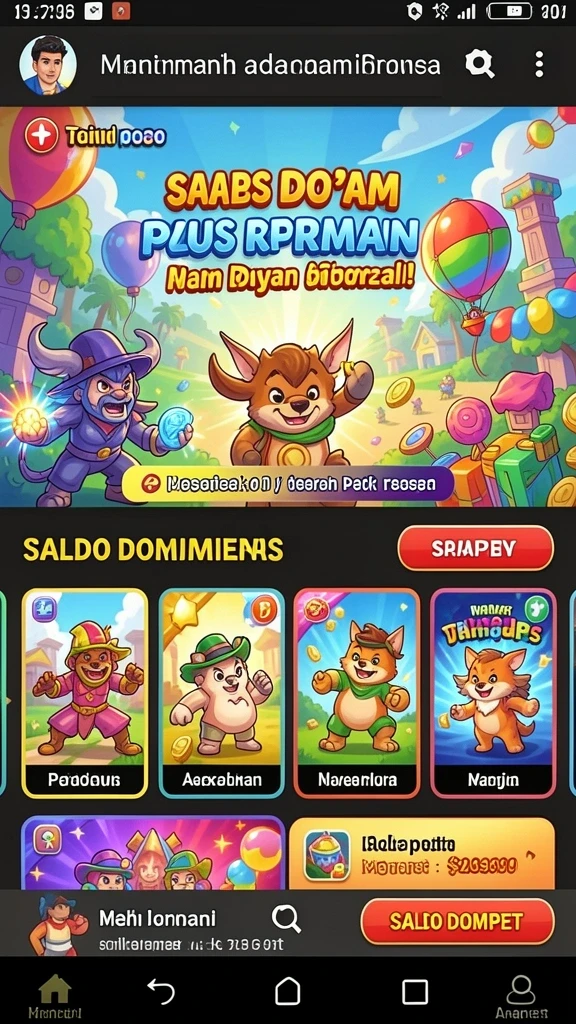Open recent apps with the square button

point(415,991)
